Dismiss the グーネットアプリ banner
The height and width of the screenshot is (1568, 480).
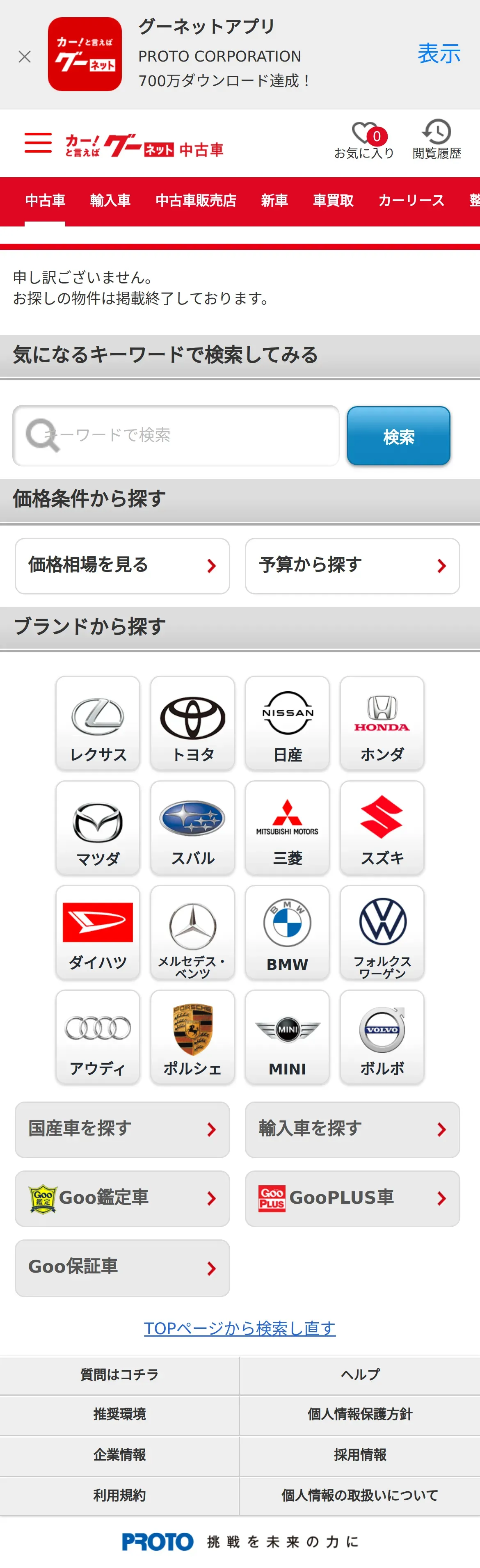pos(24,57)
